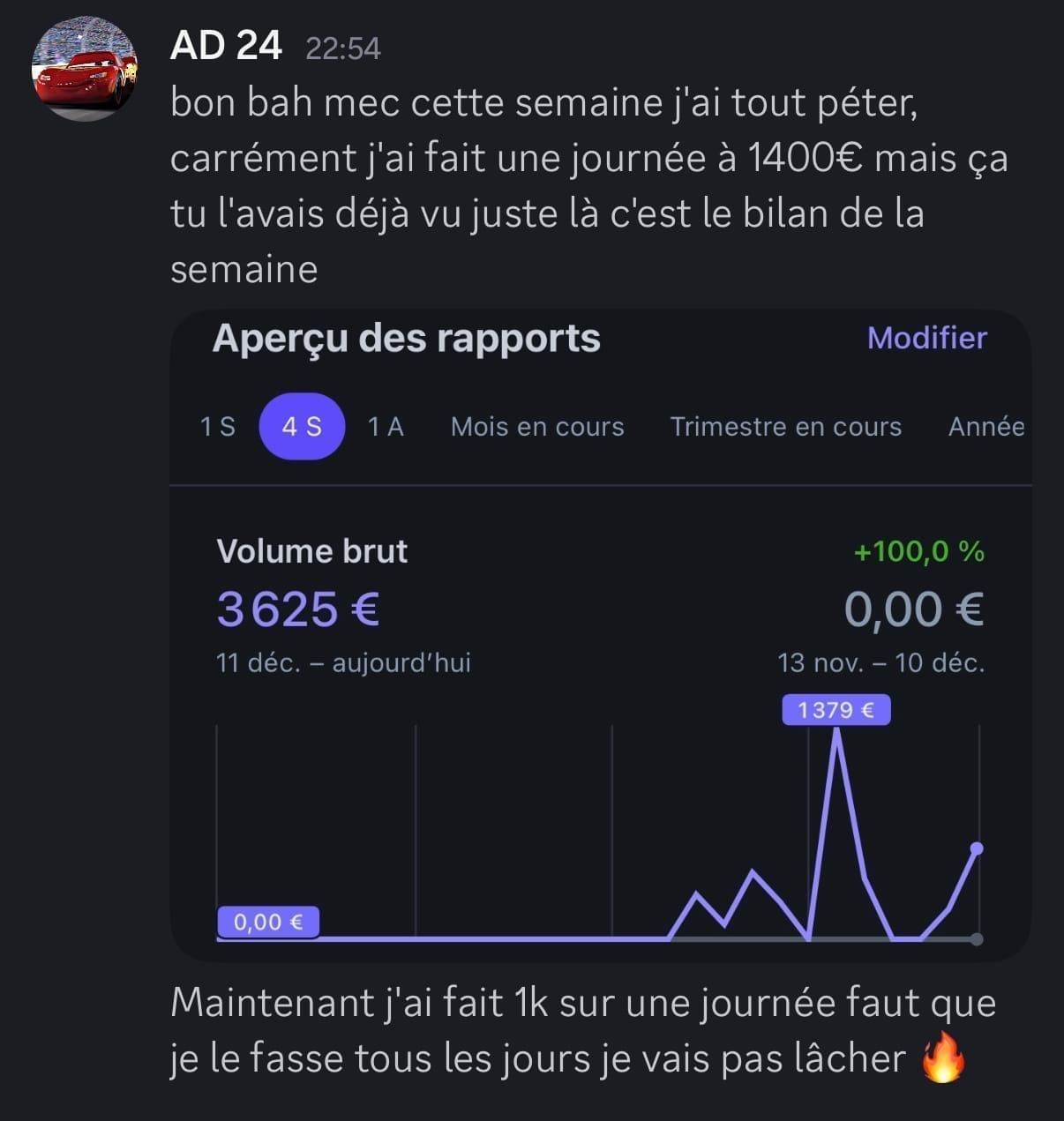The height and width of the screenshot is (1121, 1064).
Task: Open AD 24's profile picture
Action: click(x=85, y=69)
